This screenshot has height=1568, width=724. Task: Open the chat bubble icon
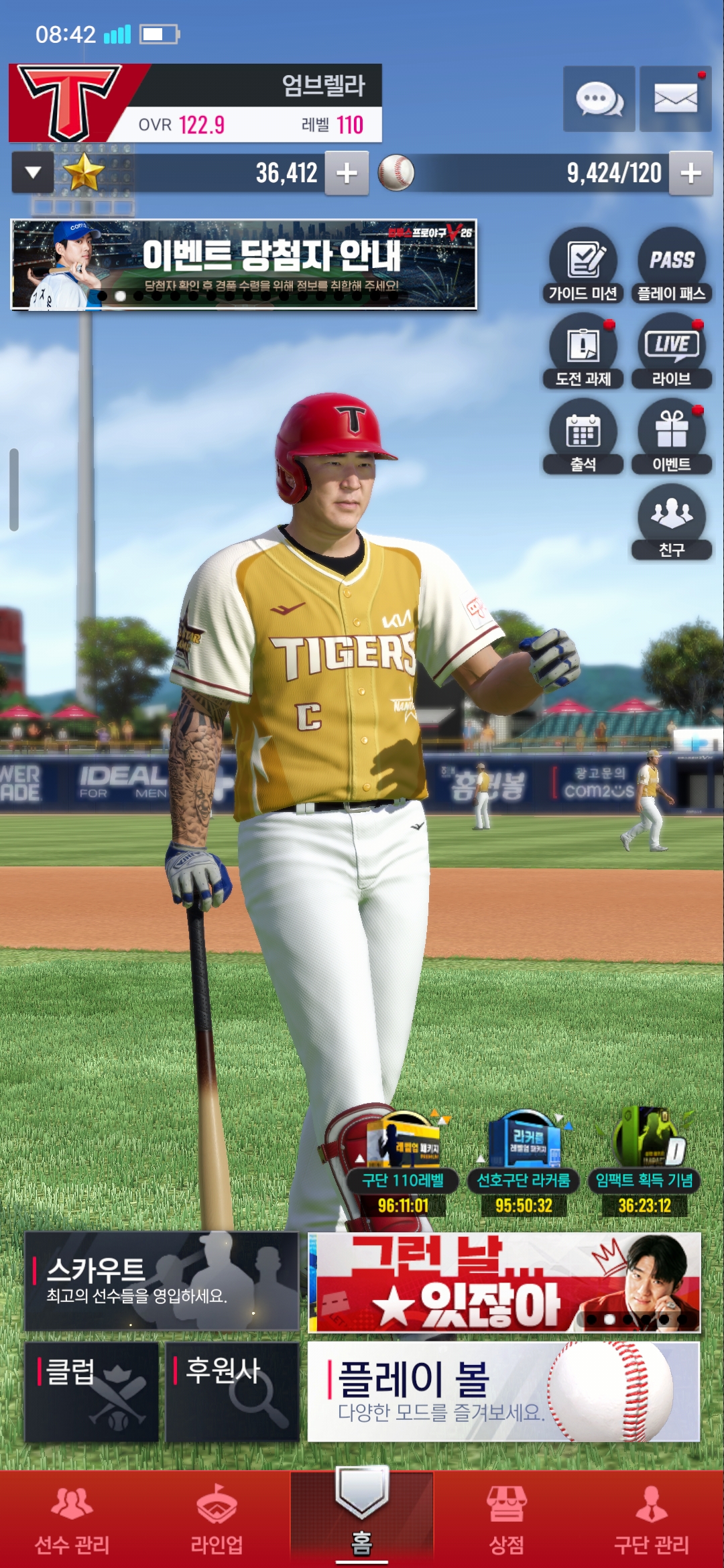(x=599, y=99)
